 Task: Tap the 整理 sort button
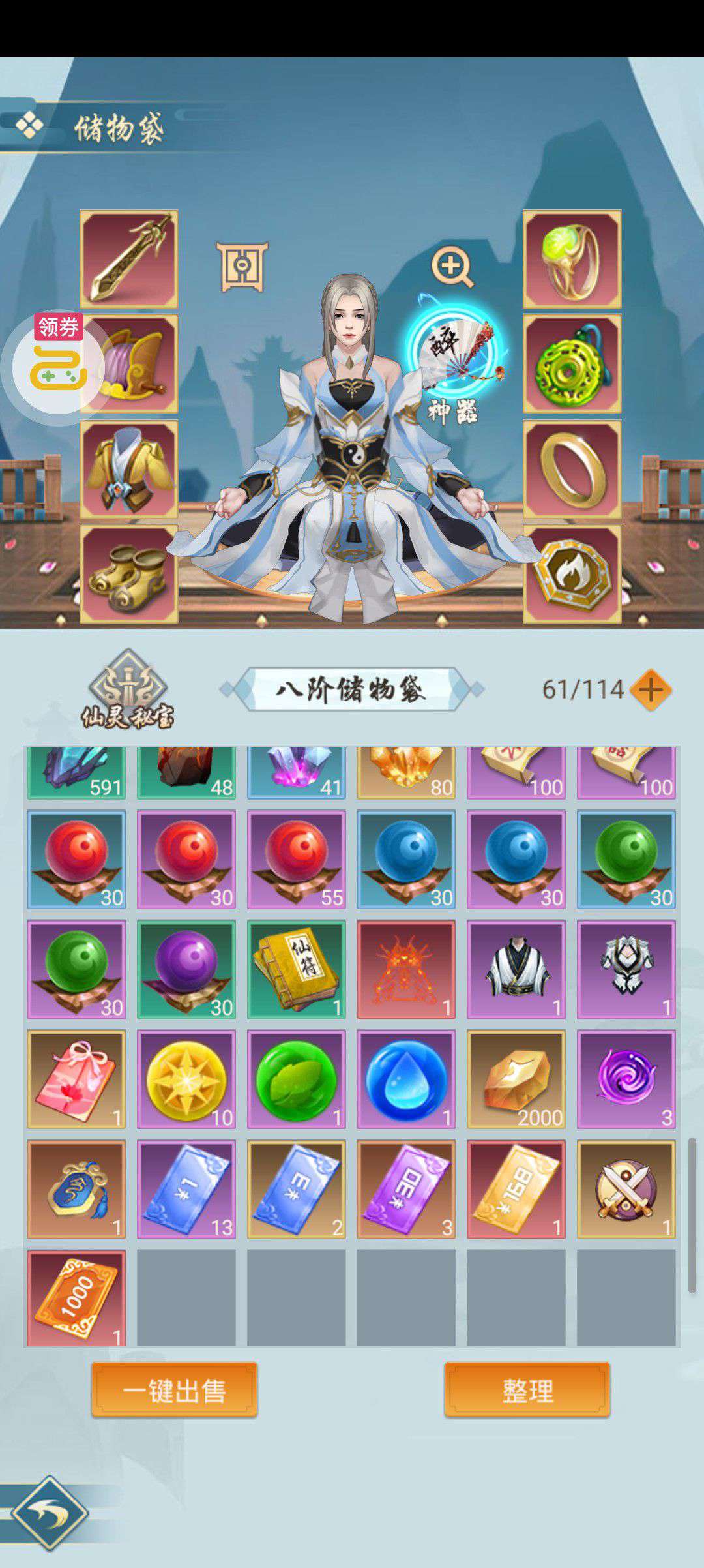[527, 1390]
